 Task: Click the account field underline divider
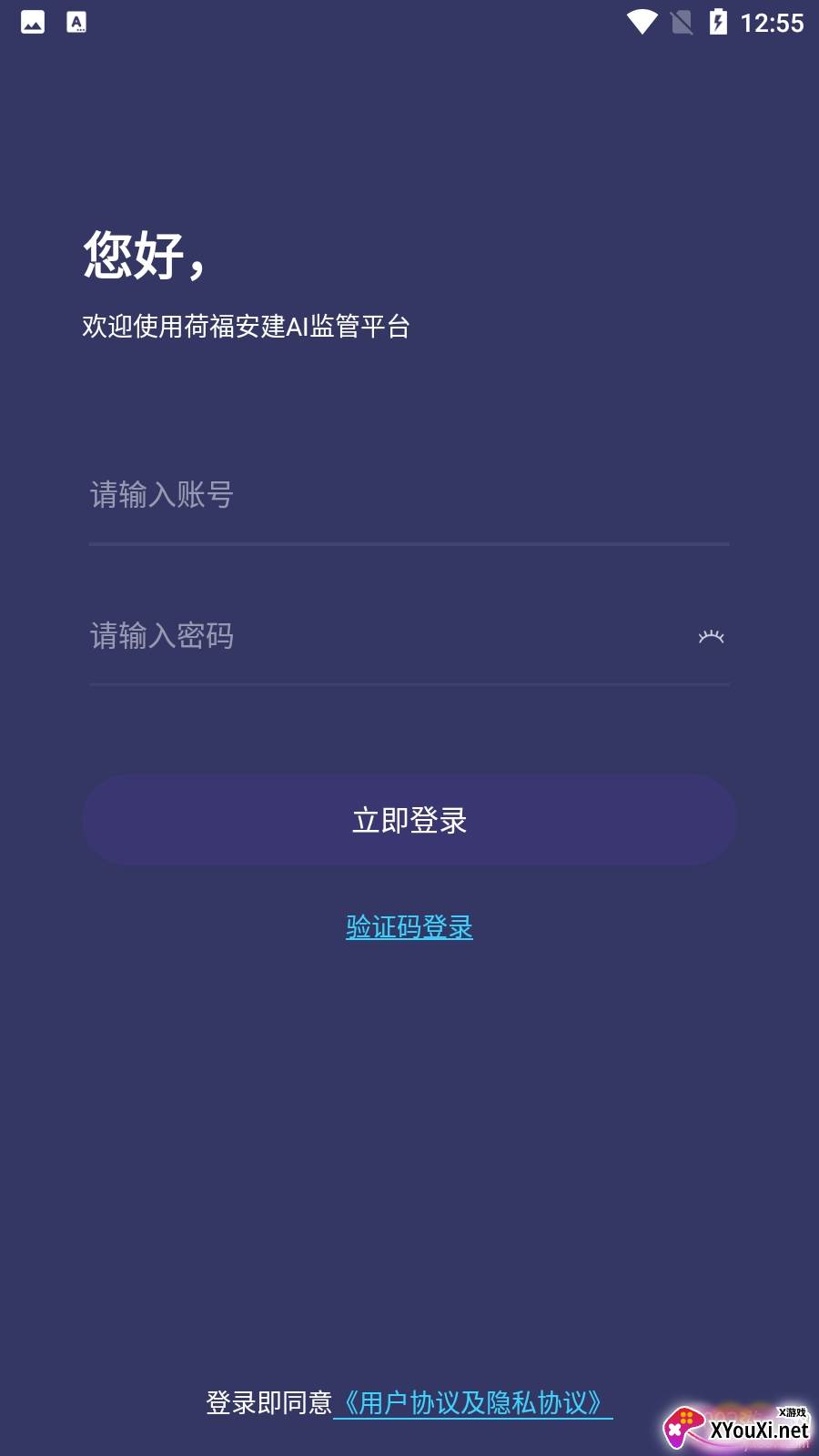pos(409,543)
